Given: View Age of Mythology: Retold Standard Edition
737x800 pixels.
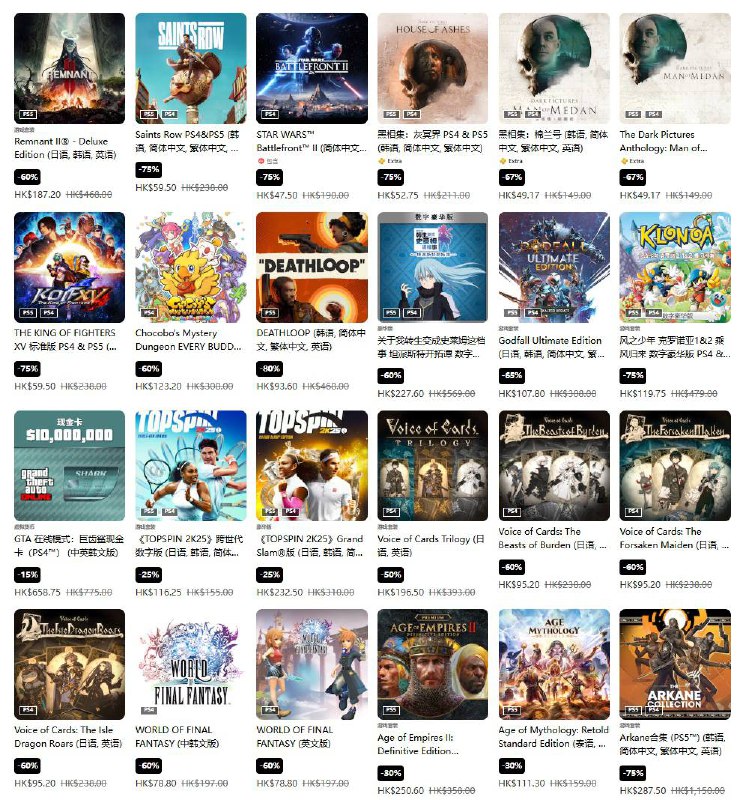Looking at the screenshot, I should pos(553,664).
